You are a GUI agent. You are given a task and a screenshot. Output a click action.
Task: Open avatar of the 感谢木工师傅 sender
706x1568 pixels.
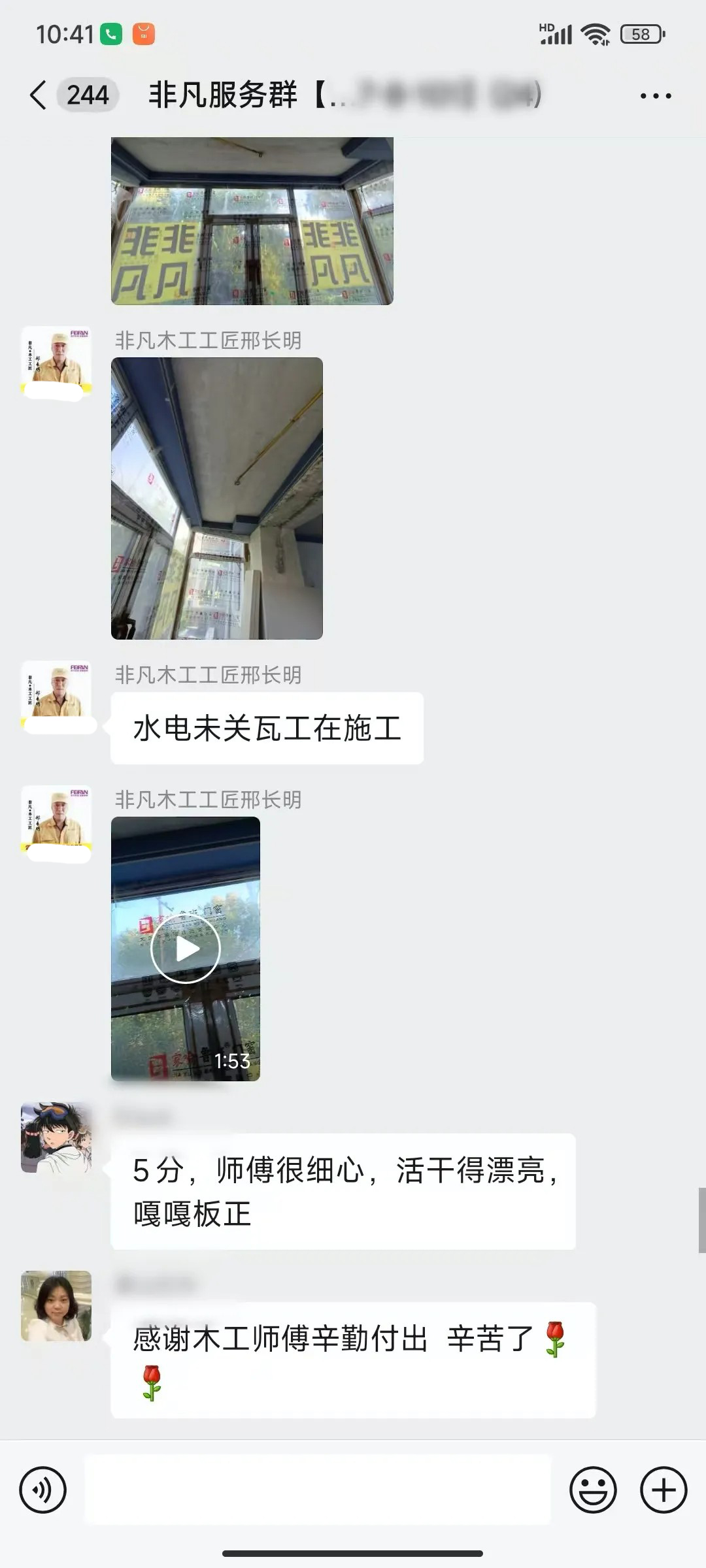click(x=57, y=1306)
